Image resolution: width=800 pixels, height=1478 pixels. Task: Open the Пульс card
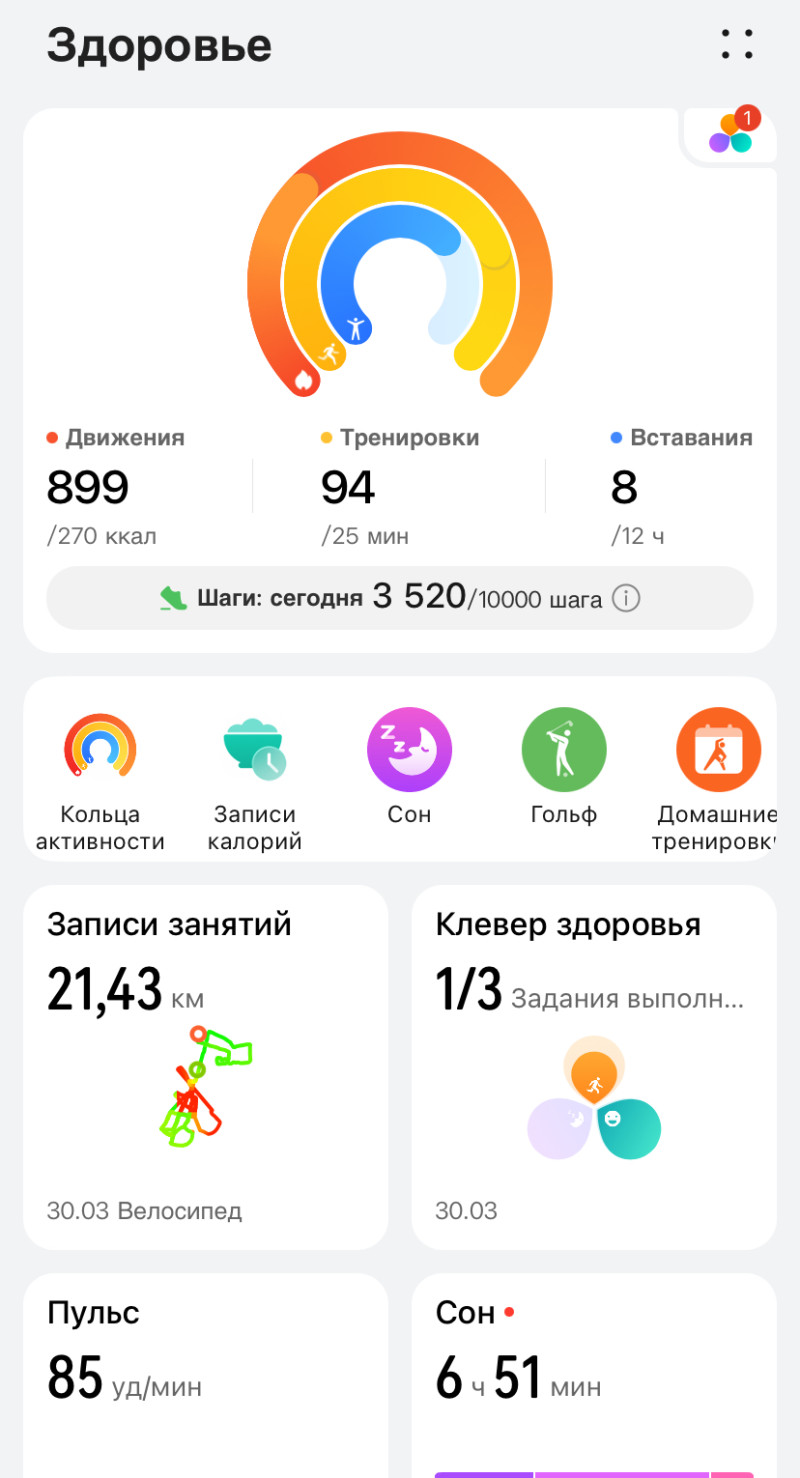point(205,1375)
